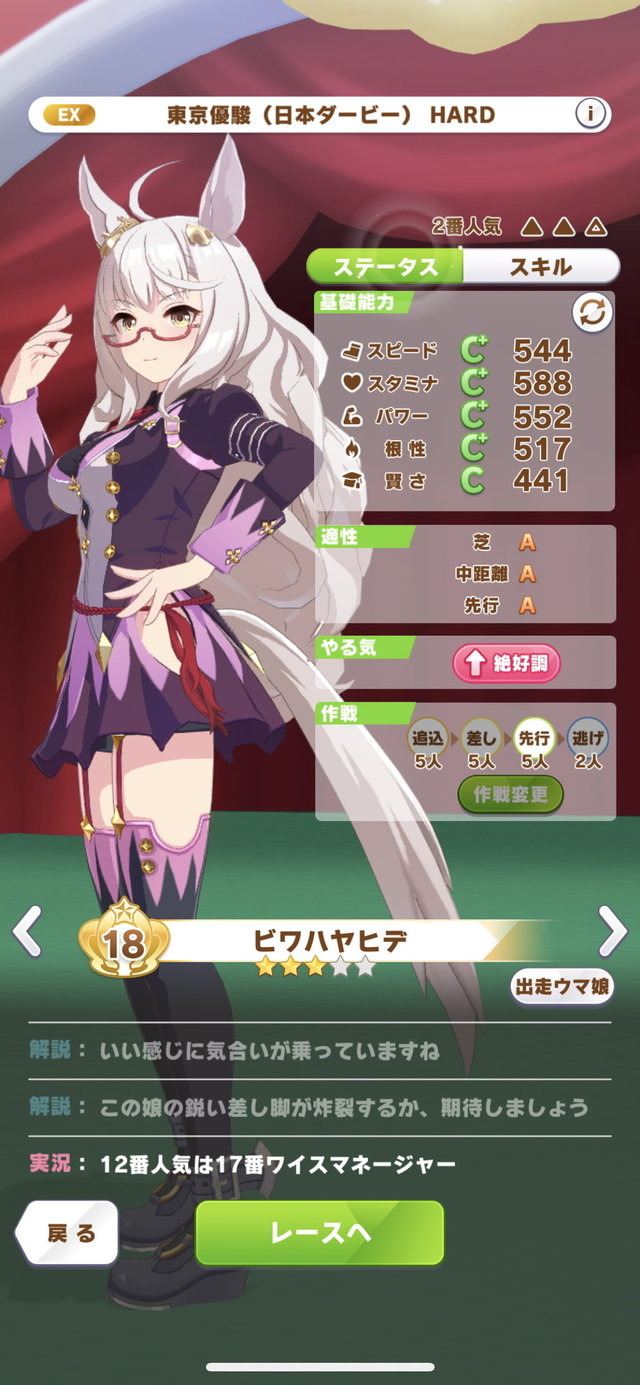This screenshot has height=1385, width=640.
Task: Tap the stats display toggle refresh icon
Action: point(591,314)
